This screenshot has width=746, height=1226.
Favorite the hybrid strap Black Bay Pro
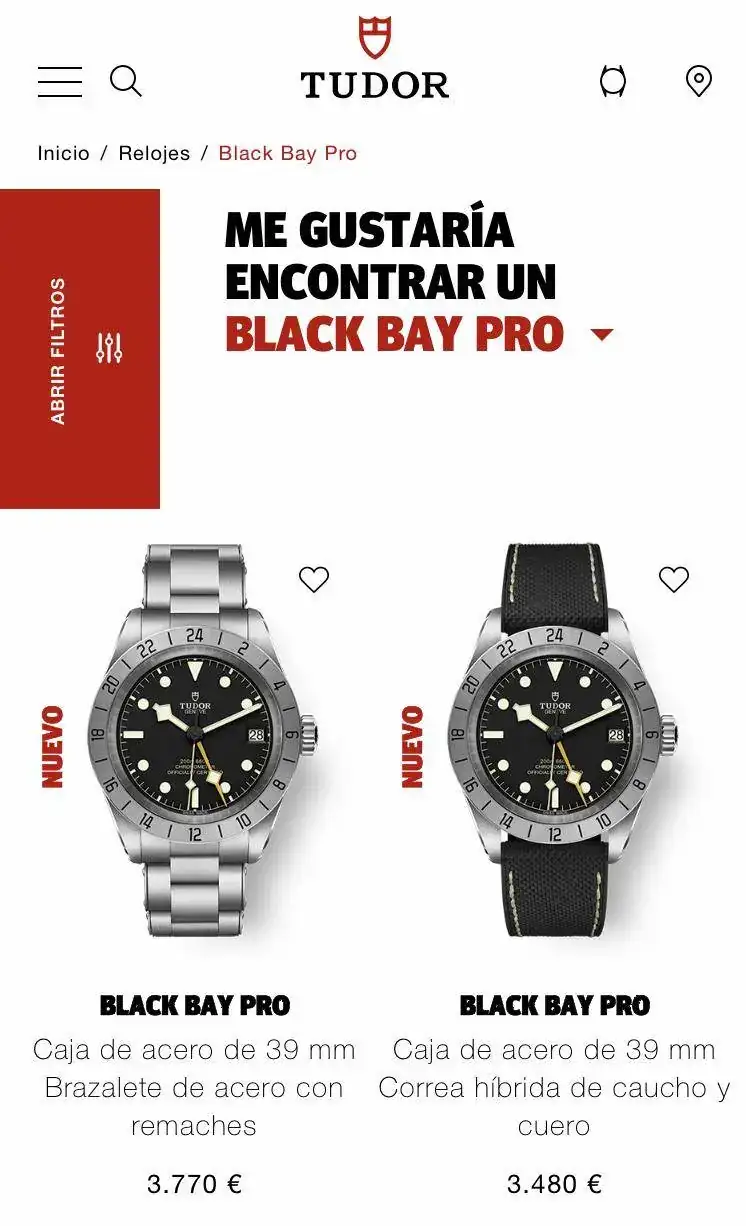674,579
